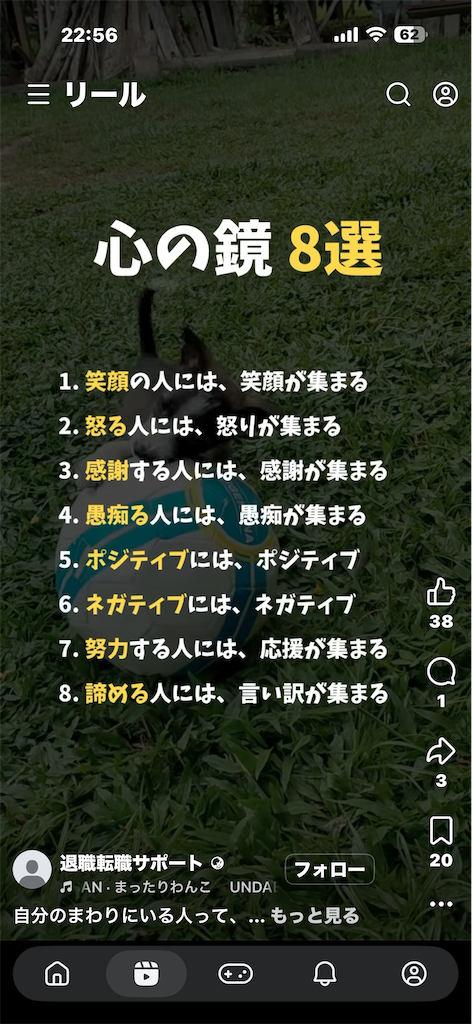This screenshot has width=472, height=1024.
Task: Like this reel with the thumbs-up
Action: pyautogui.click(x=441, y=592)
